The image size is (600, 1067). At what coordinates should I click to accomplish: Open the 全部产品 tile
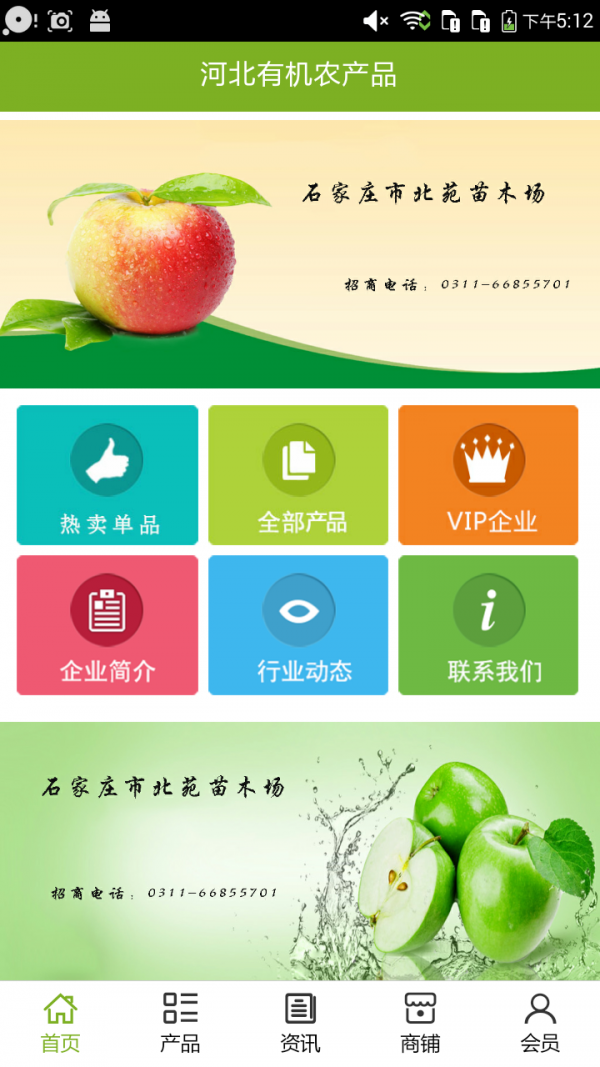[298, 475]
